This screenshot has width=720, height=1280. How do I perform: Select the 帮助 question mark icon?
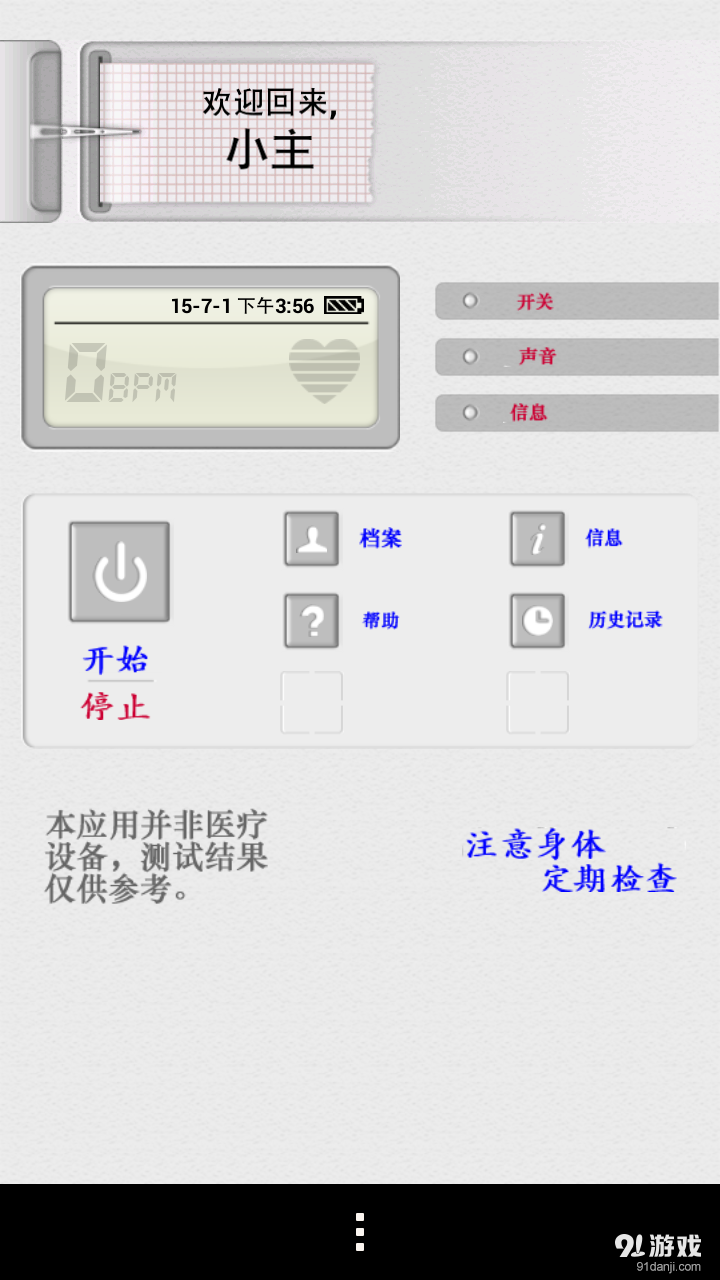coord(311,621)
